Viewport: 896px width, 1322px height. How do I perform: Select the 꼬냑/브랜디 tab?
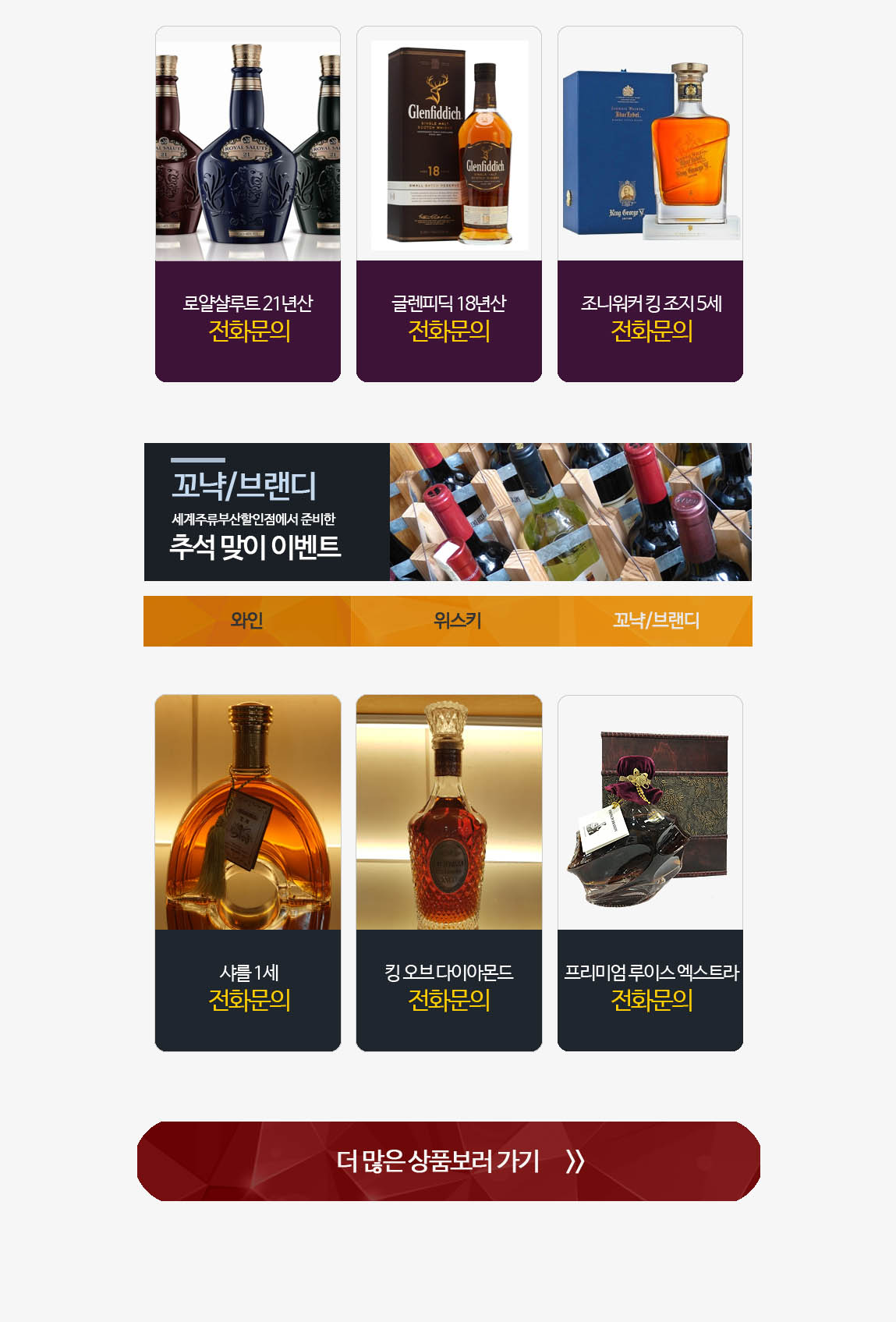pyautogui.click(x=656, y=621)
